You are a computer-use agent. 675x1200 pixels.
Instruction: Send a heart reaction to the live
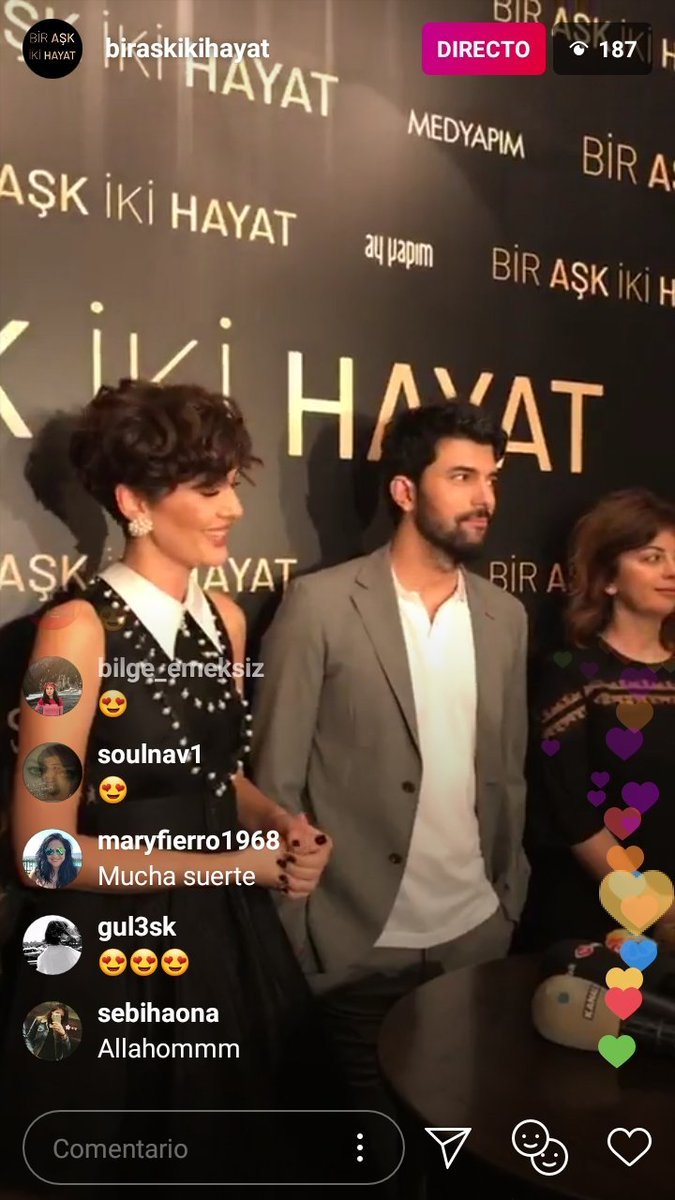(629, 1147)
